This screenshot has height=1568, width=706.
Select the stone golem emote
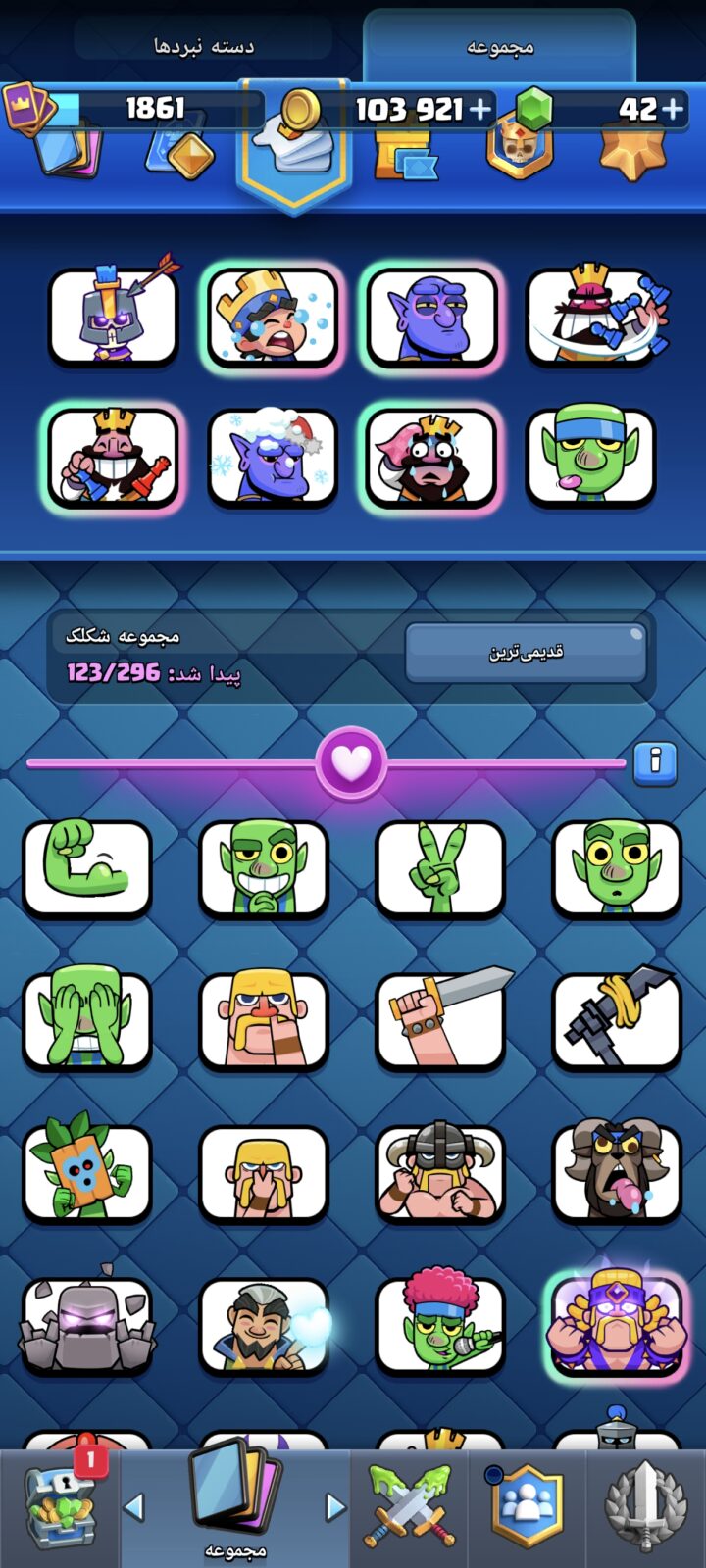(x=87, y=1325)
